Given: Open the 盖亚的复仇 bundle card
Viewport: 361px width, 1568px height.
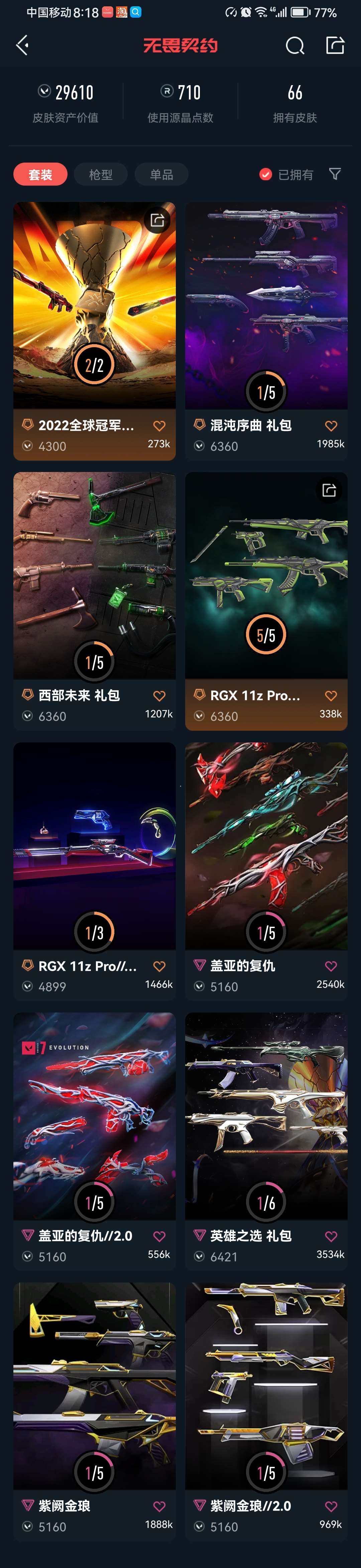Looking at the screenshot, I should (x=266, y=852).
